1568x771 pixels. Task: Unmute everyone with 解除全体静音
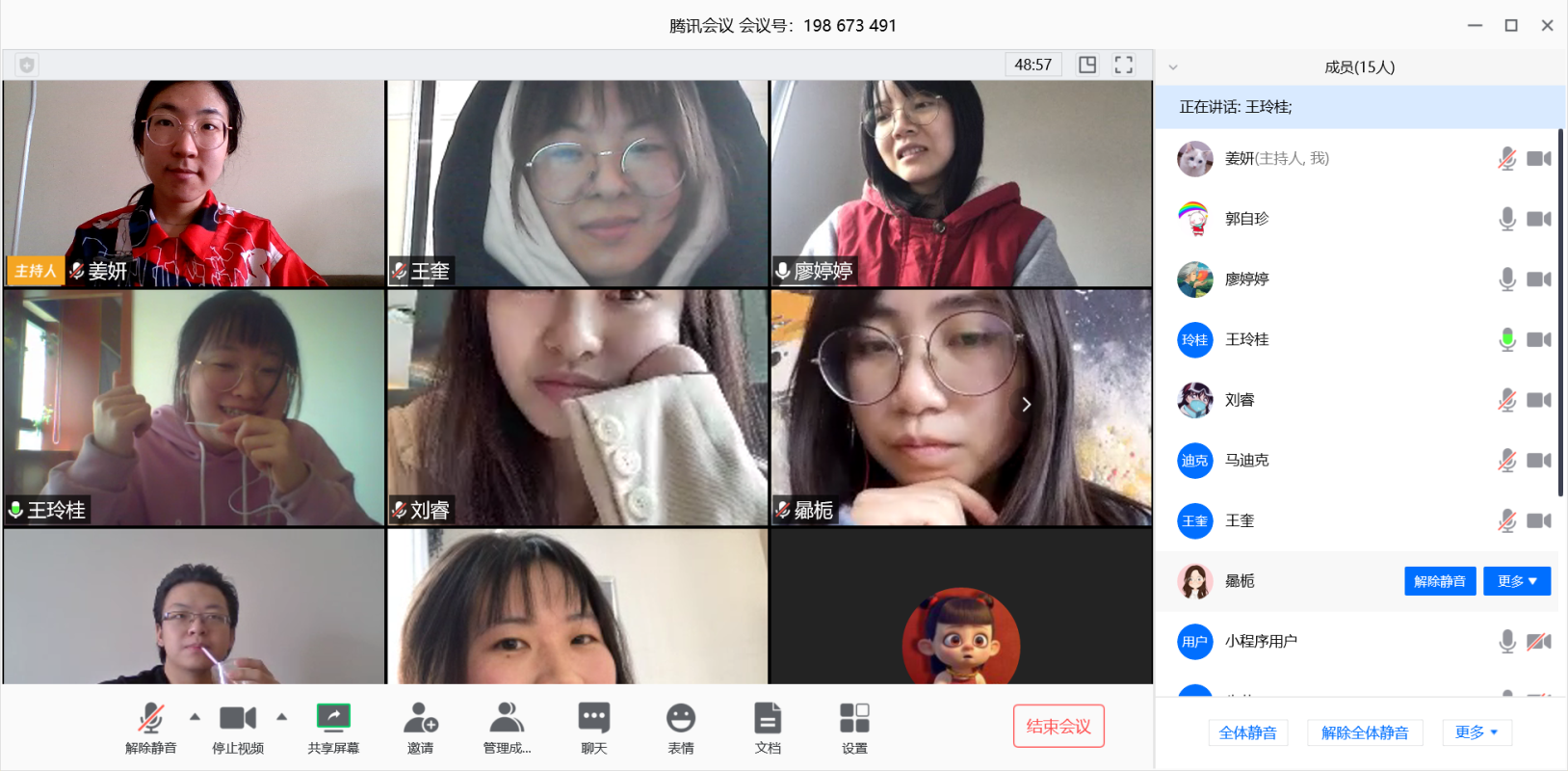(1365, 732)
